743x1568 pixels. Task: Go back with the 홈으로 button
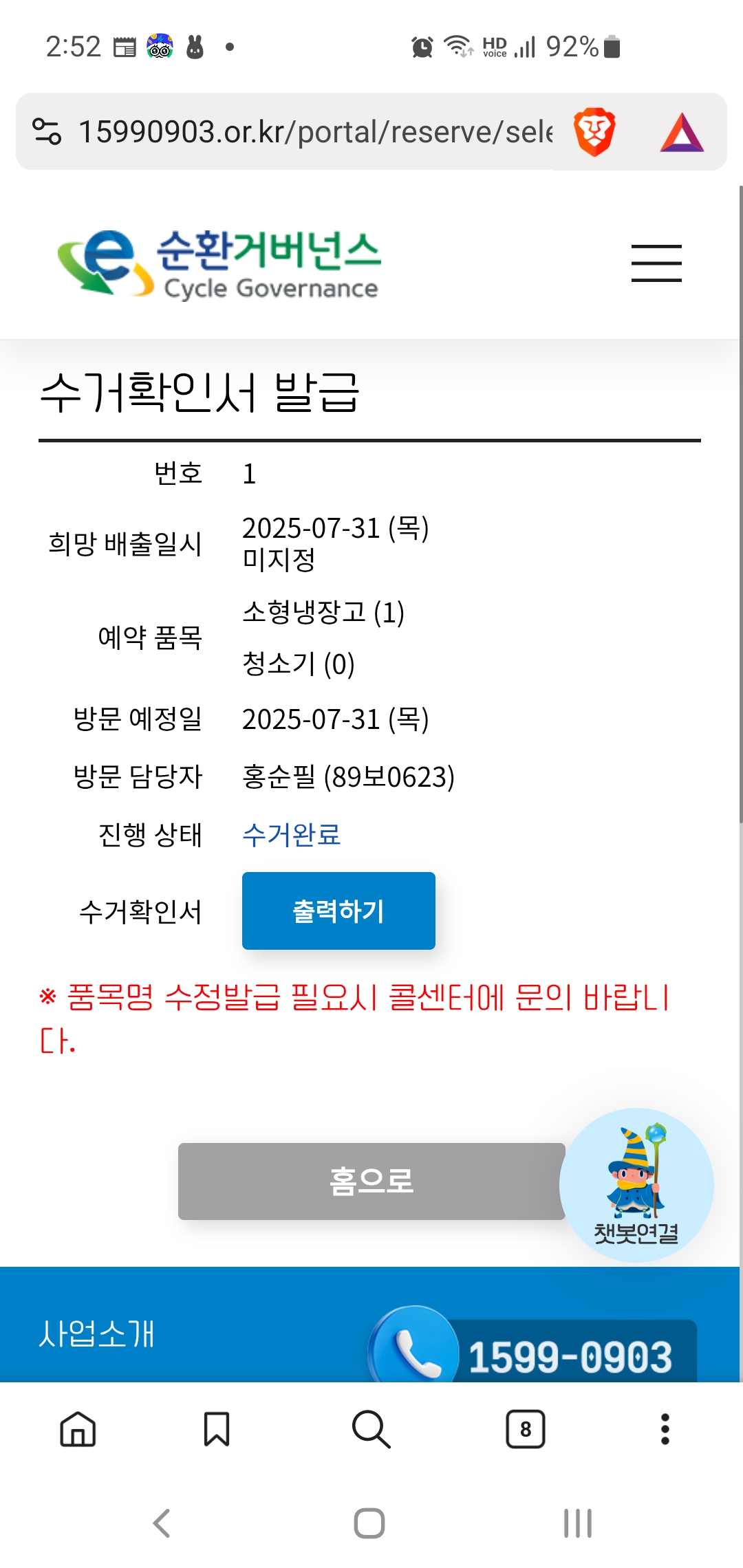[371, 1181]
